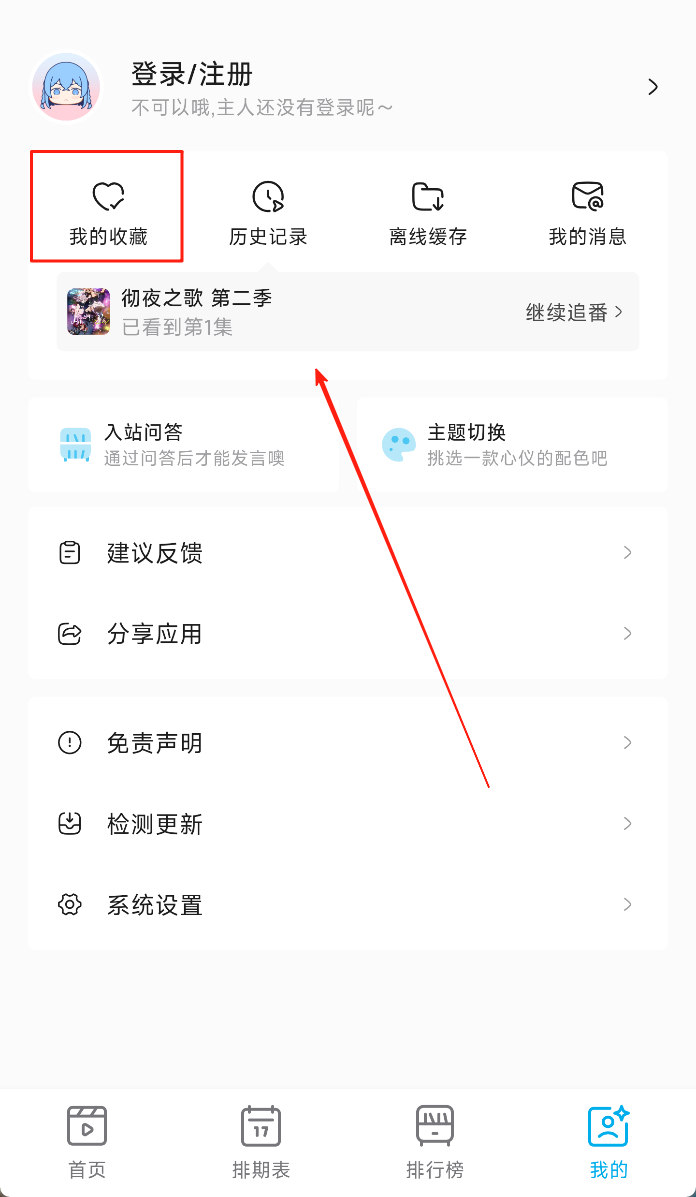Open 我的收藏 favorites
This screenshot has width=696, height=1197.
107,212
